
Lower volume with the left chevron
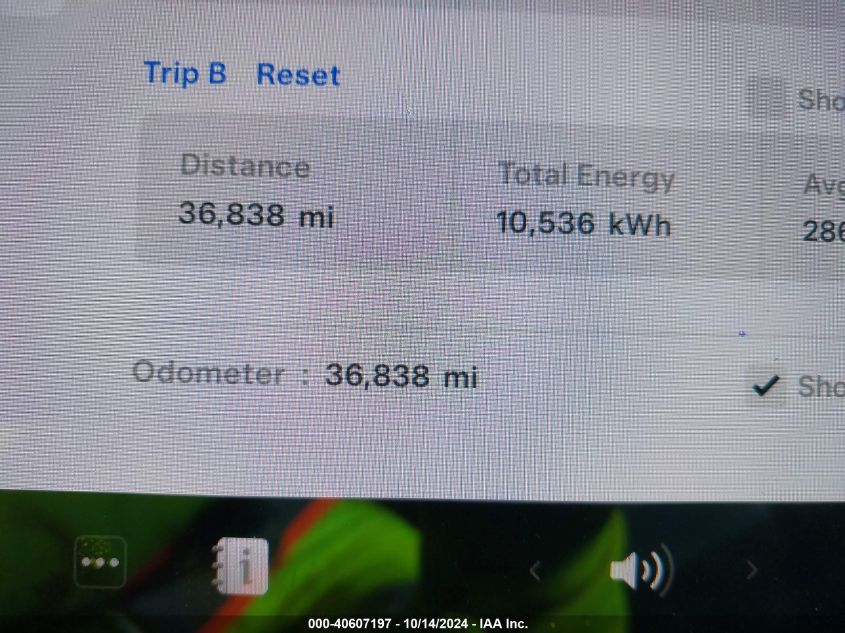coord(535,571)
